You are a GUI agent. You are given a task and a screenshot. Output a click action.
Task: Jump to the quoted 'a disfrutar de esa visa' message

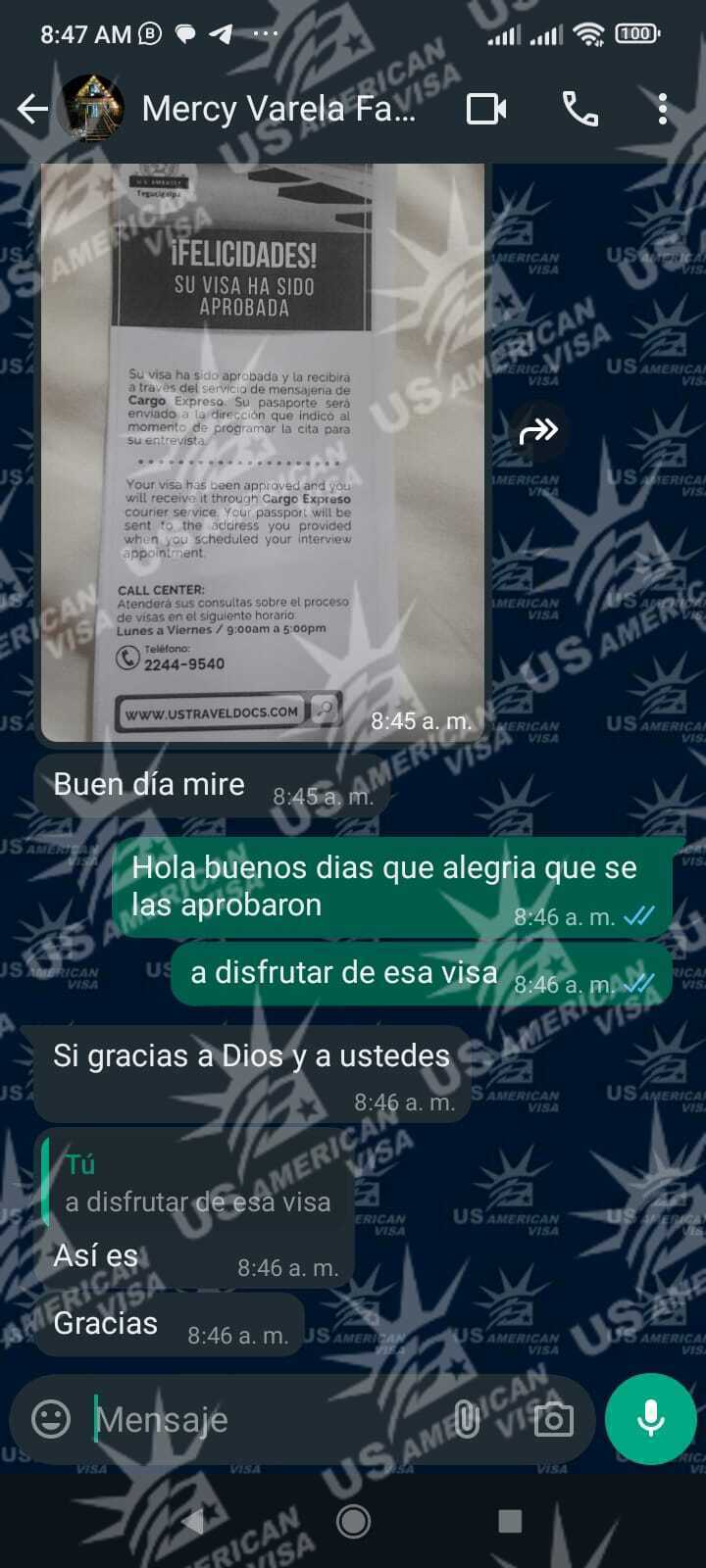pos(196,1184)
